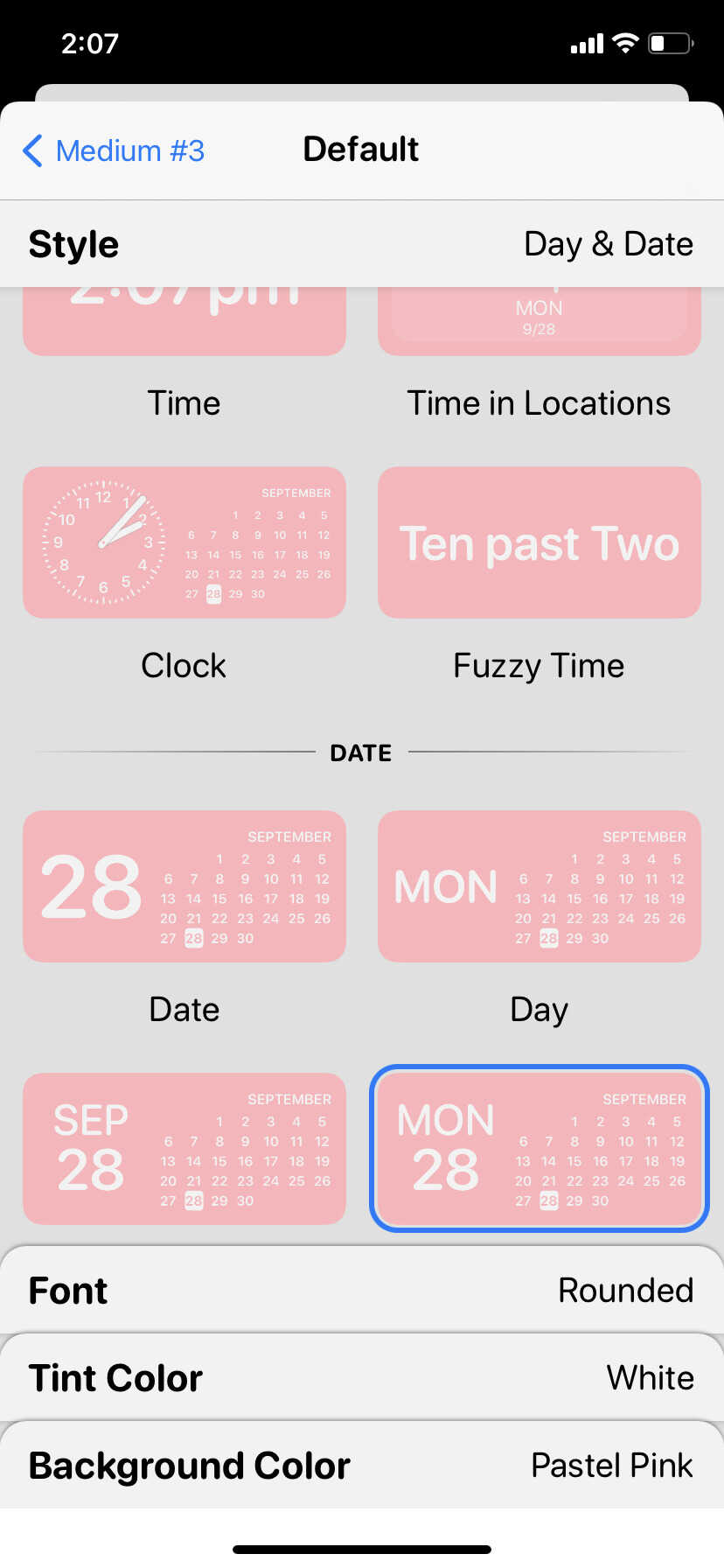724x1568 pixels.
Task: Open Background Color settings
Action: pyautogui.click(x=362, y=1466)
